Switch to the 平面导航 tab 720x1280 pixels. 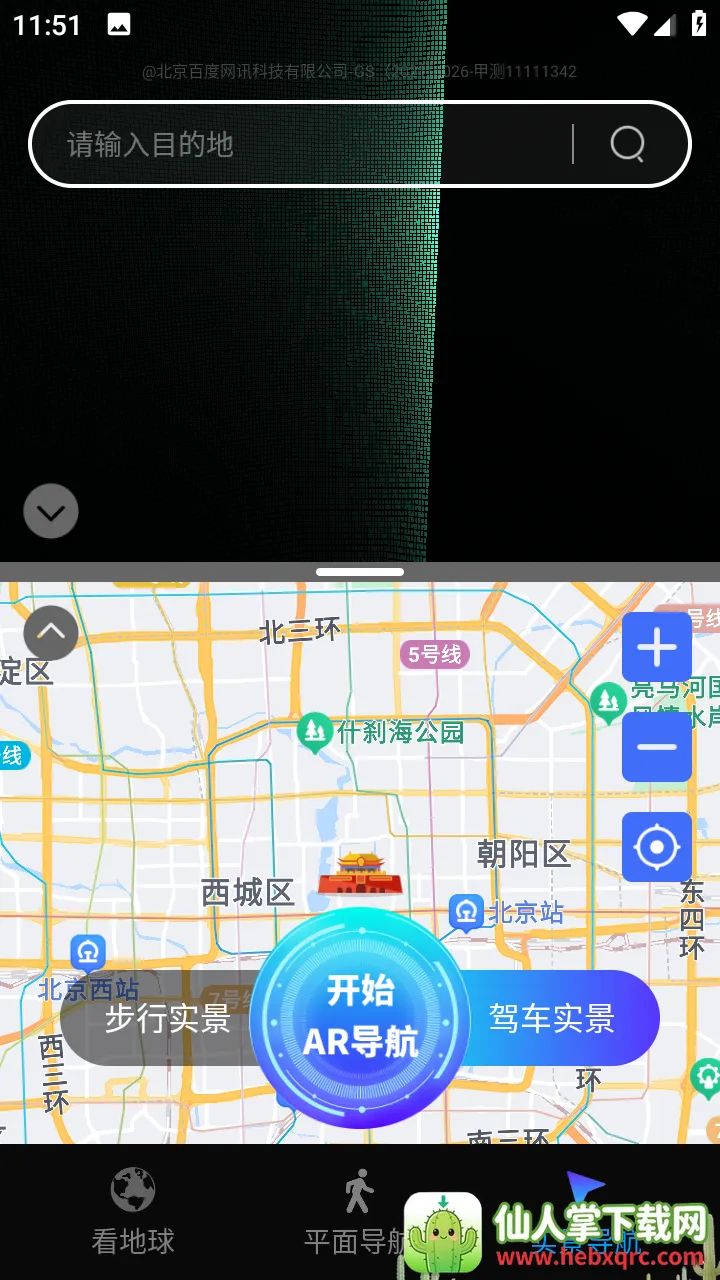pyautogui.click(x=358, y=1212)
